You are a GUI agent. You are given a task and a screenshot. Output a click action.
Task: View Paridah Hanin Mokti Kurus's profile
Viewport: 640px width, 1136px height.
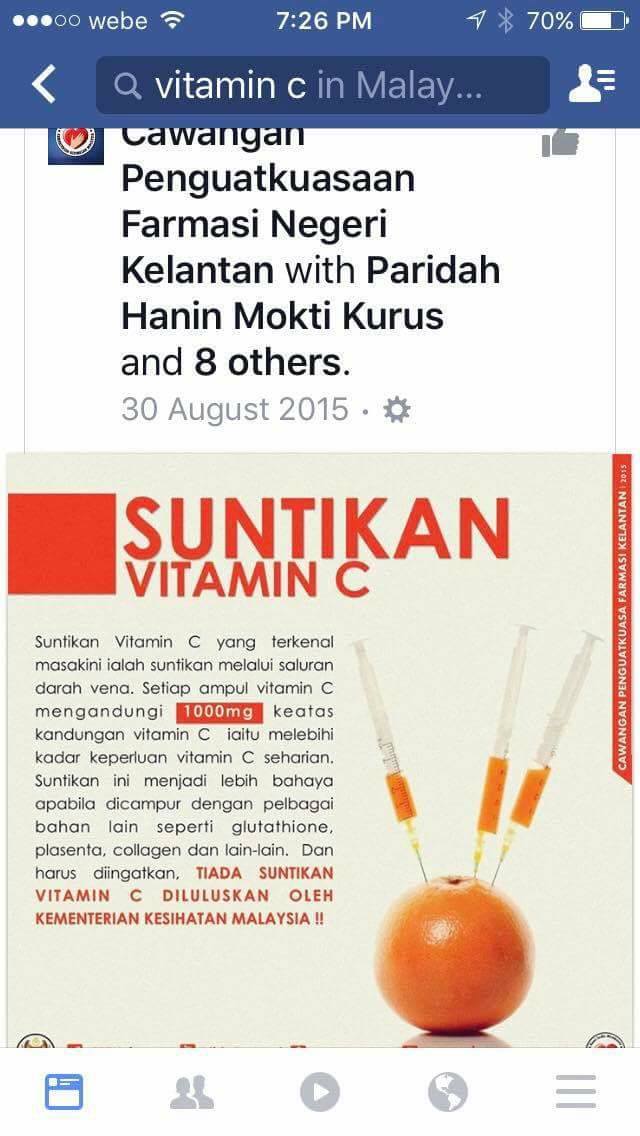(x=311, y=293)
